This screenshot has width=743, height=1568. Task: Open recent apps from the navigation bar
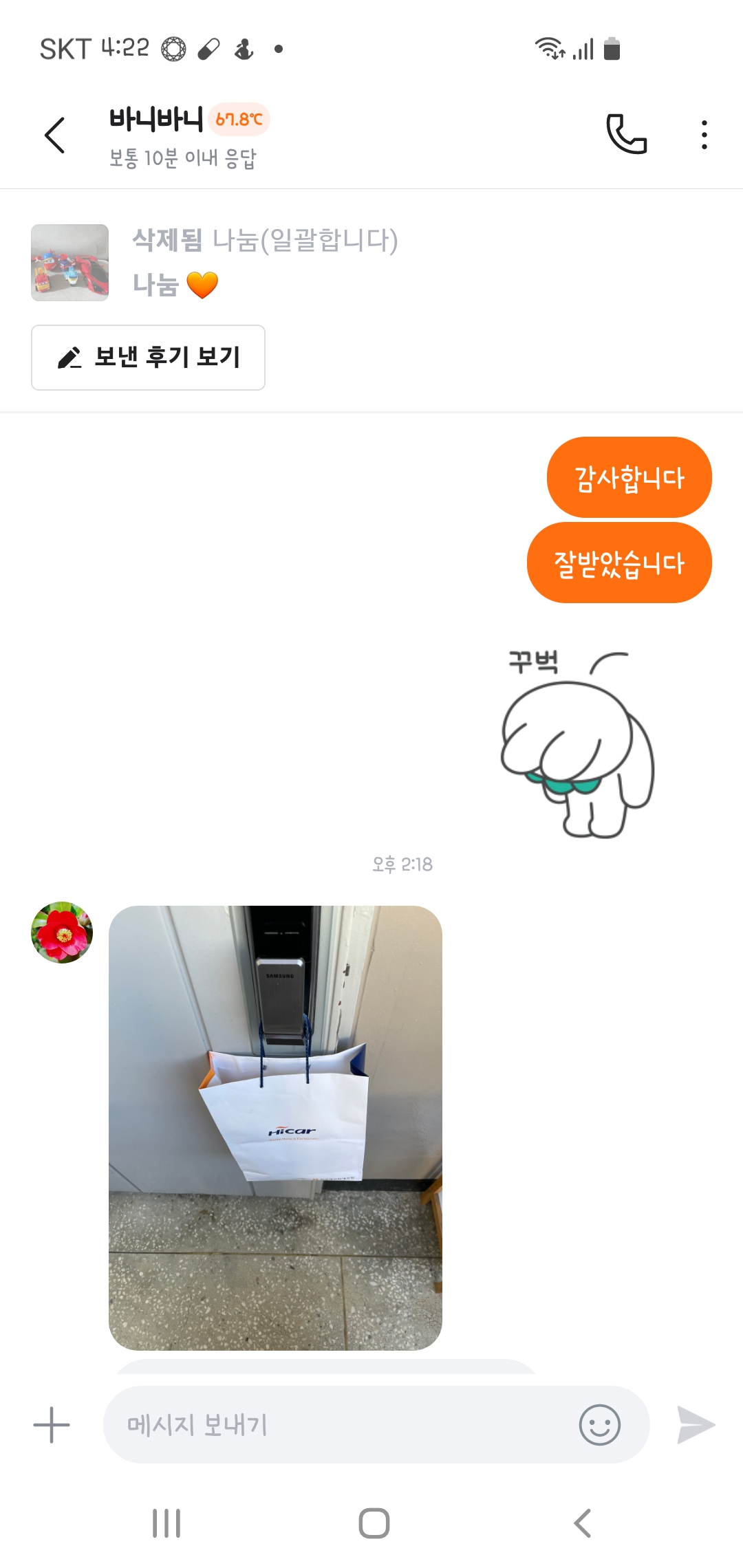(x=166, y=1523)
